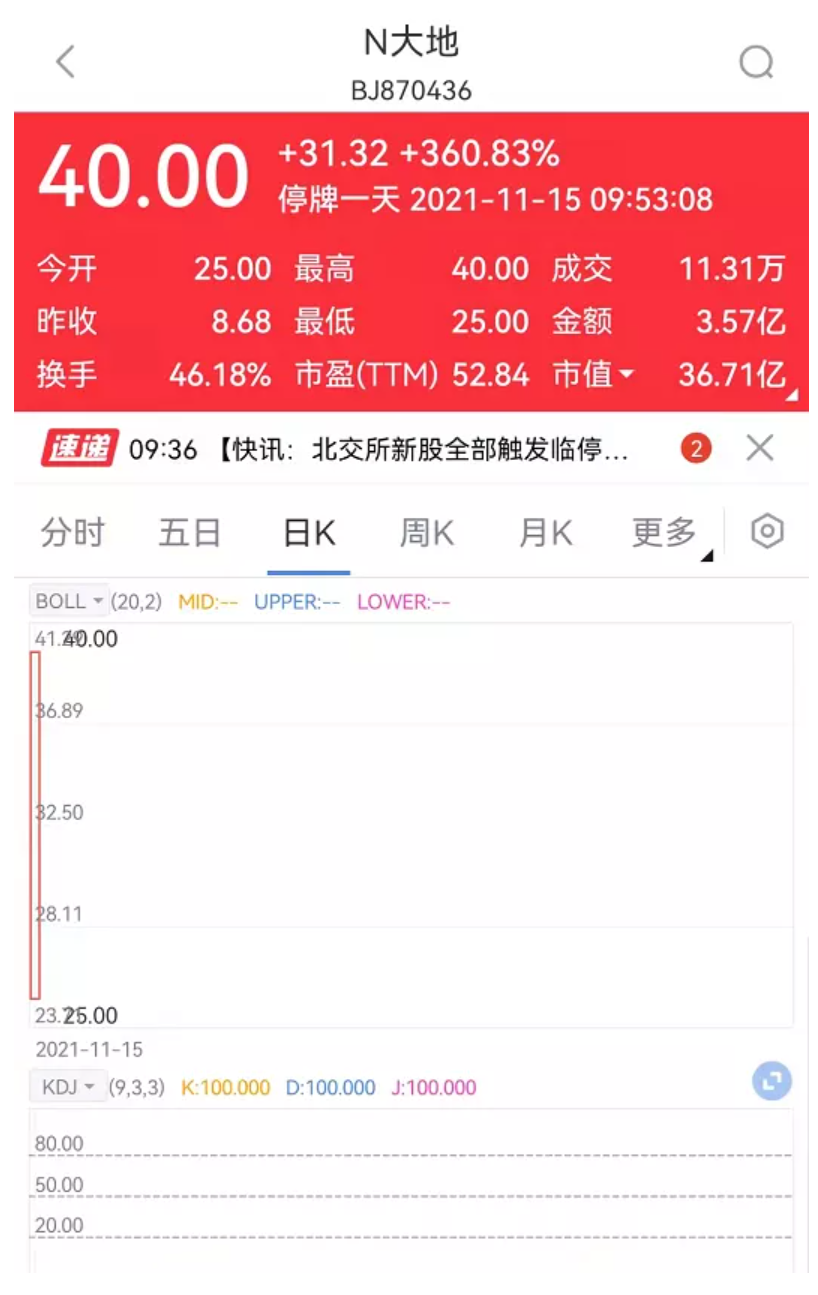
Task: Dismiss the 速递 news banner
Action: [760, 449]
